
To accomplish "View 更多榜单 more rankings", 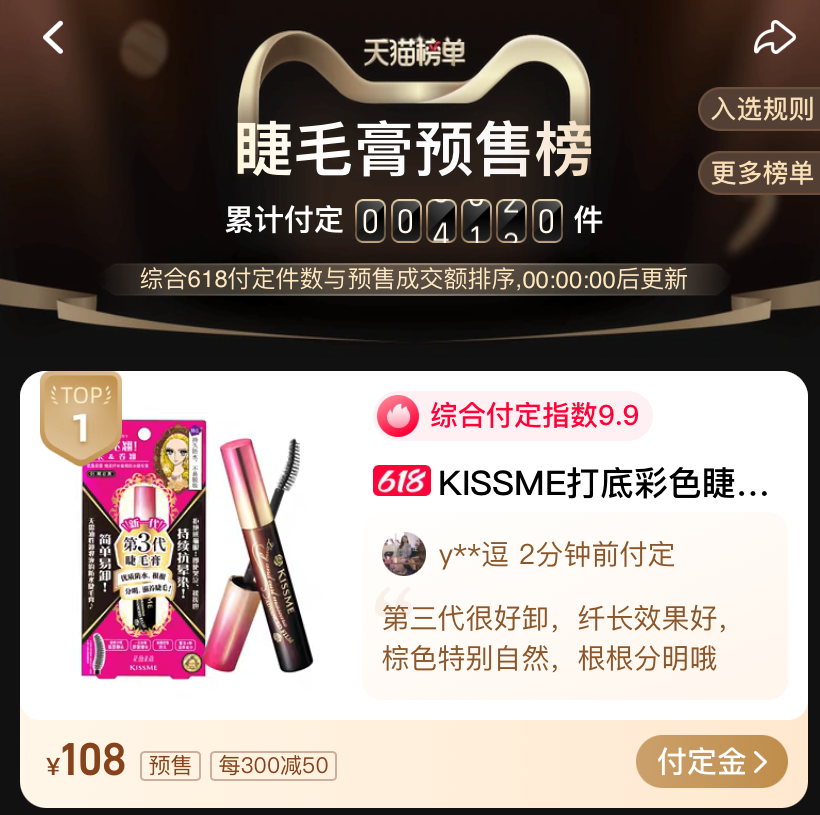I will click(760, 173).
